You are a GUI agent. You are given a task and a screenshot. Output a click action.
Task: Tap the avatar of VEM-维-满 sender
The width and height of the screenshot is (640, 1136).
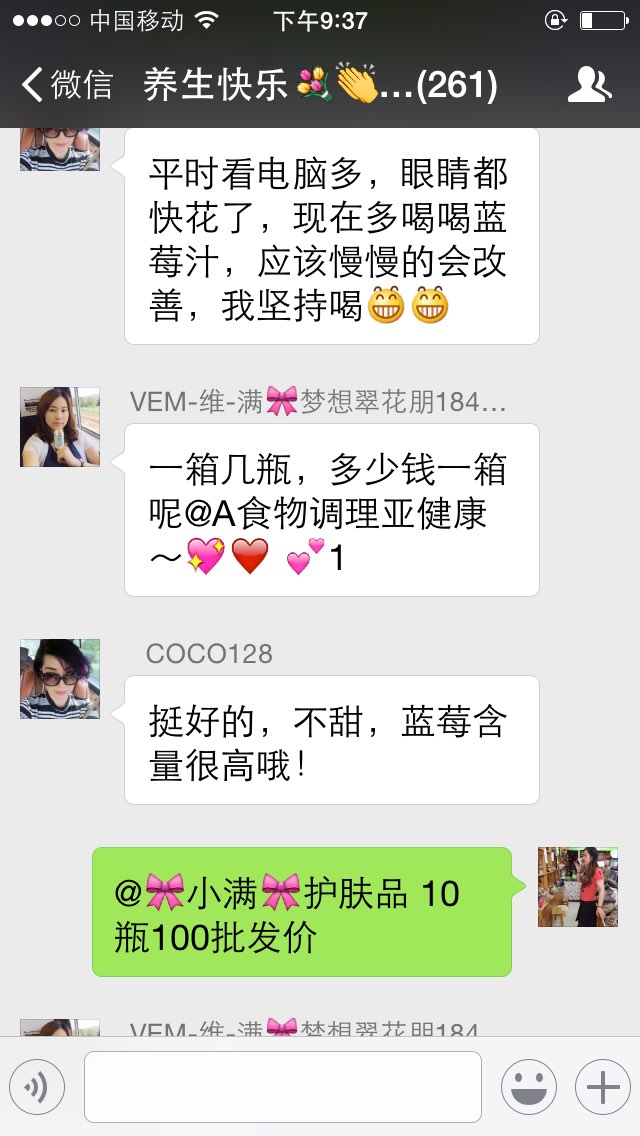60,427
